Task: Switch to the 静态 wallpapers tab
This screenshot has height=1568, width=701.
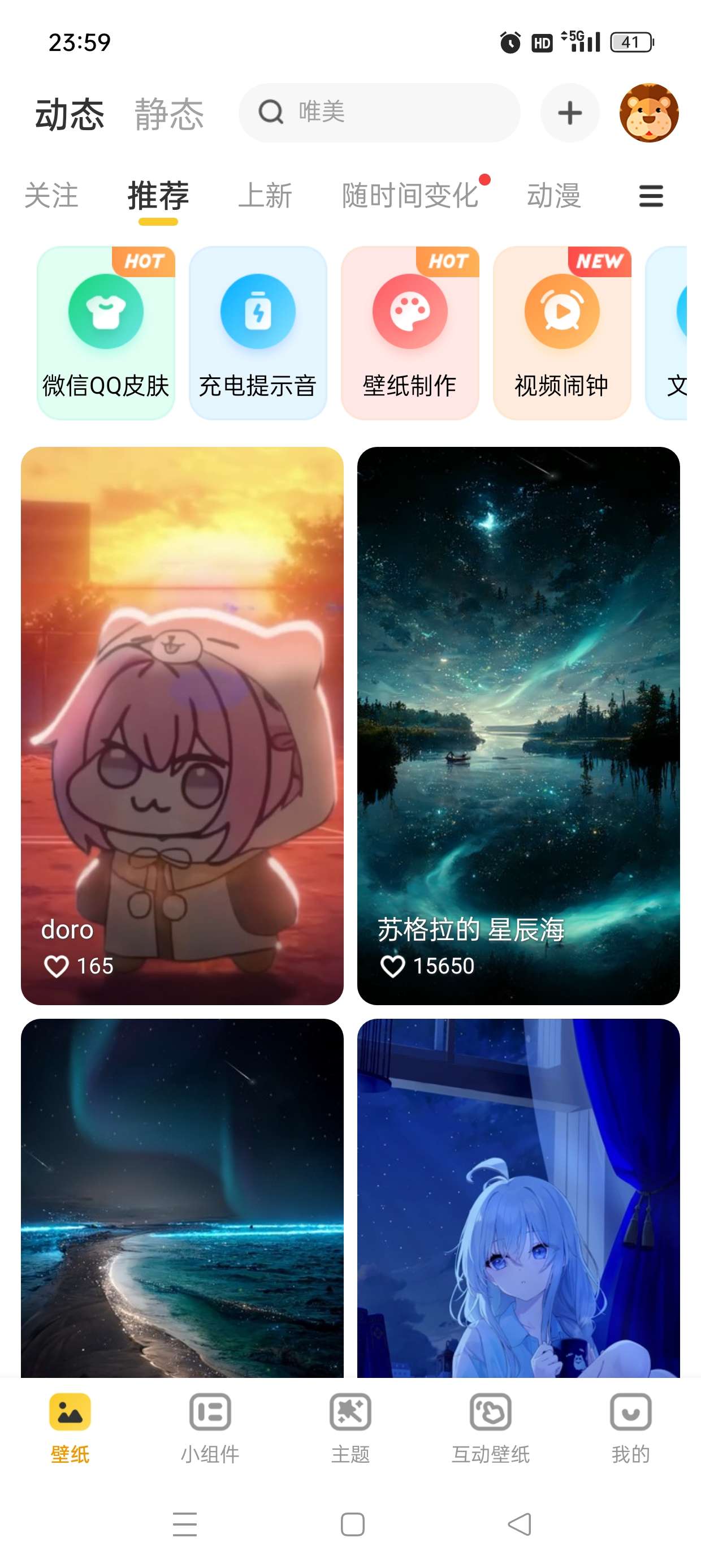Action: [169, 114]
